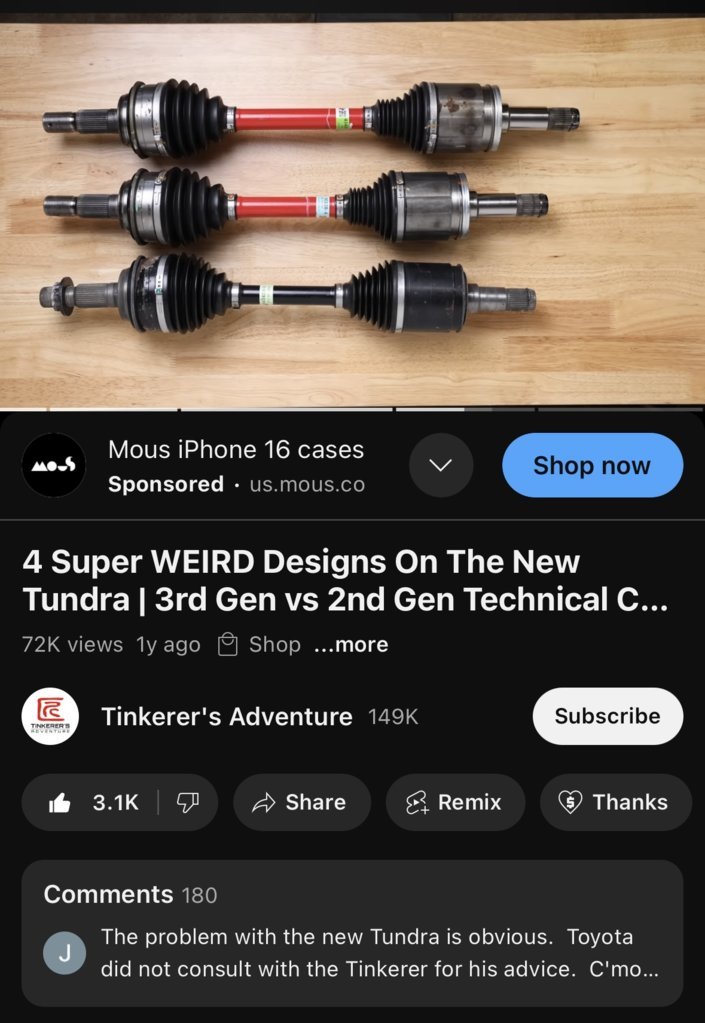The image size is (705, 1023).
Task: Send a Thanks to the creator
Action: pyautogui.click(x=614, y=802)
